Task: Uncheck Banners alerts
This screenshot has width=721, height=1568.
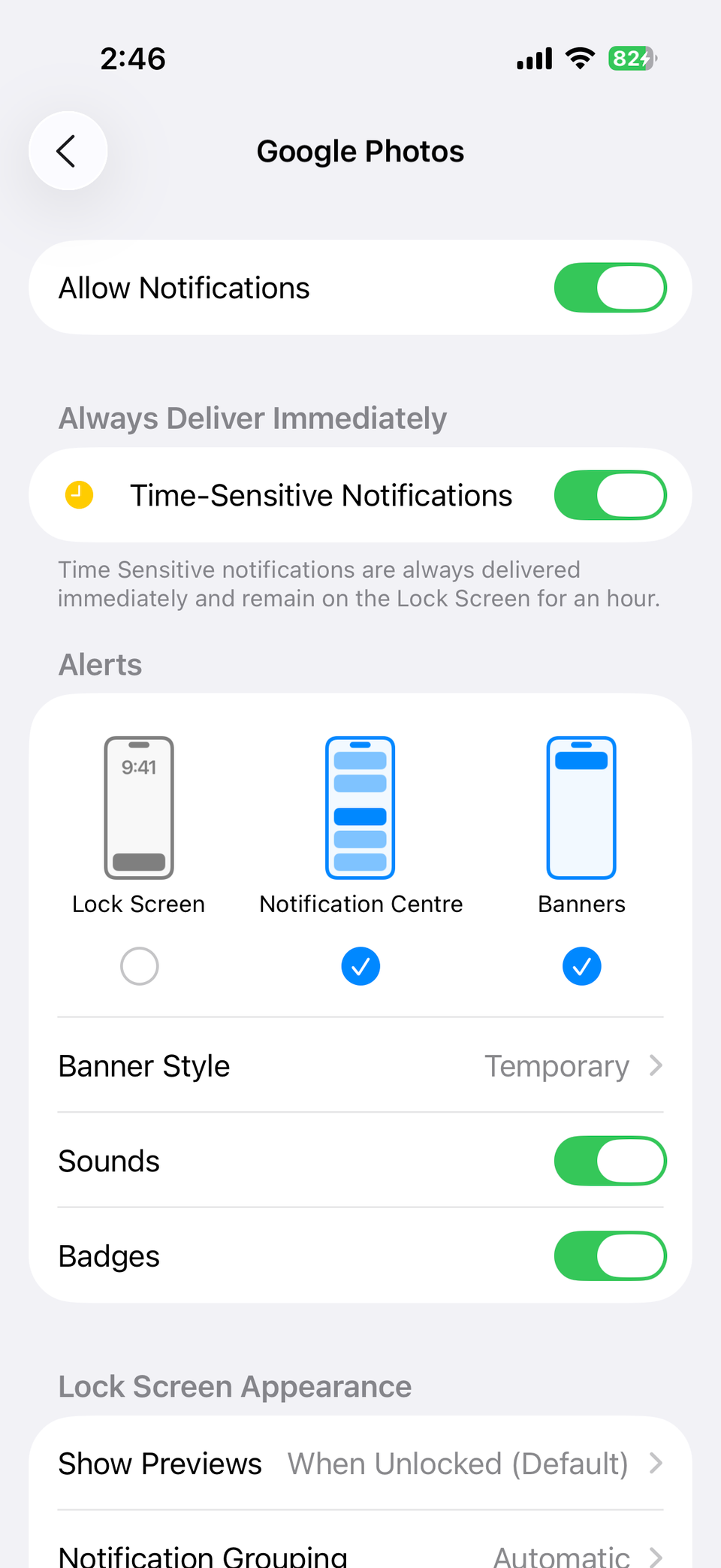Action: click(581, 965)
